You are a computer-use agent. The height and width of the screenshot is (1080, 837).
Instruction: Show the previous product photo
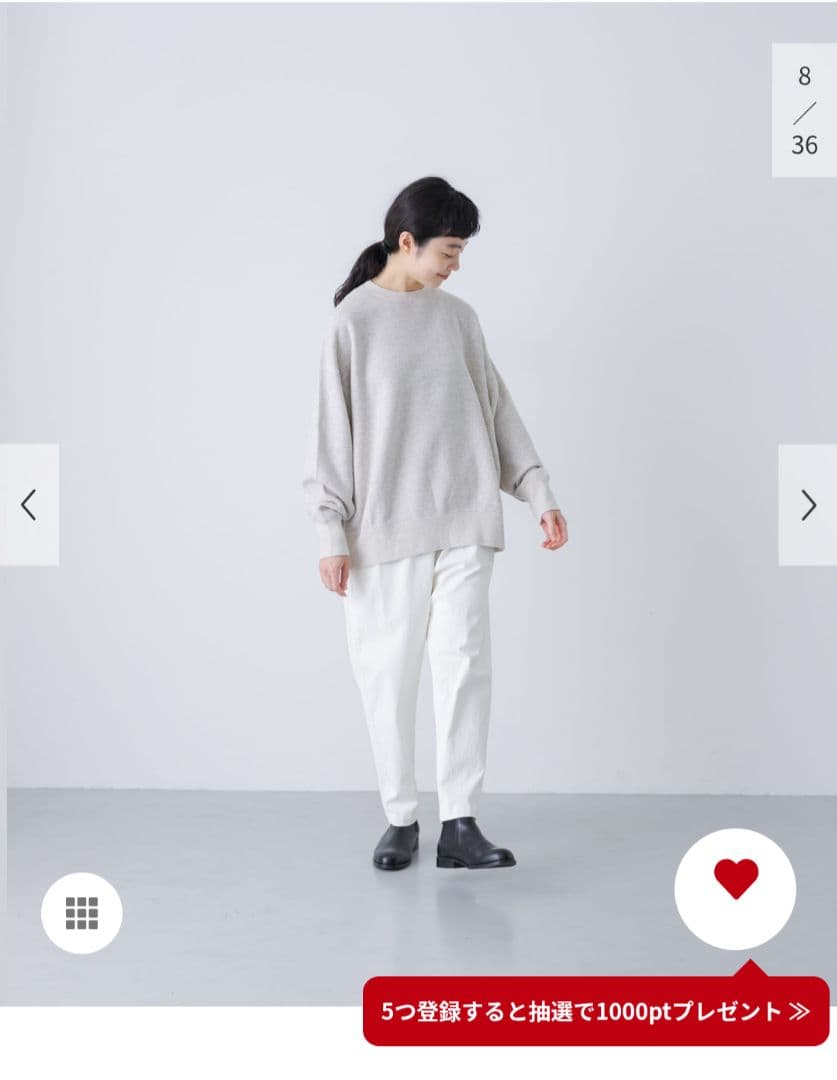click(29, 505)
